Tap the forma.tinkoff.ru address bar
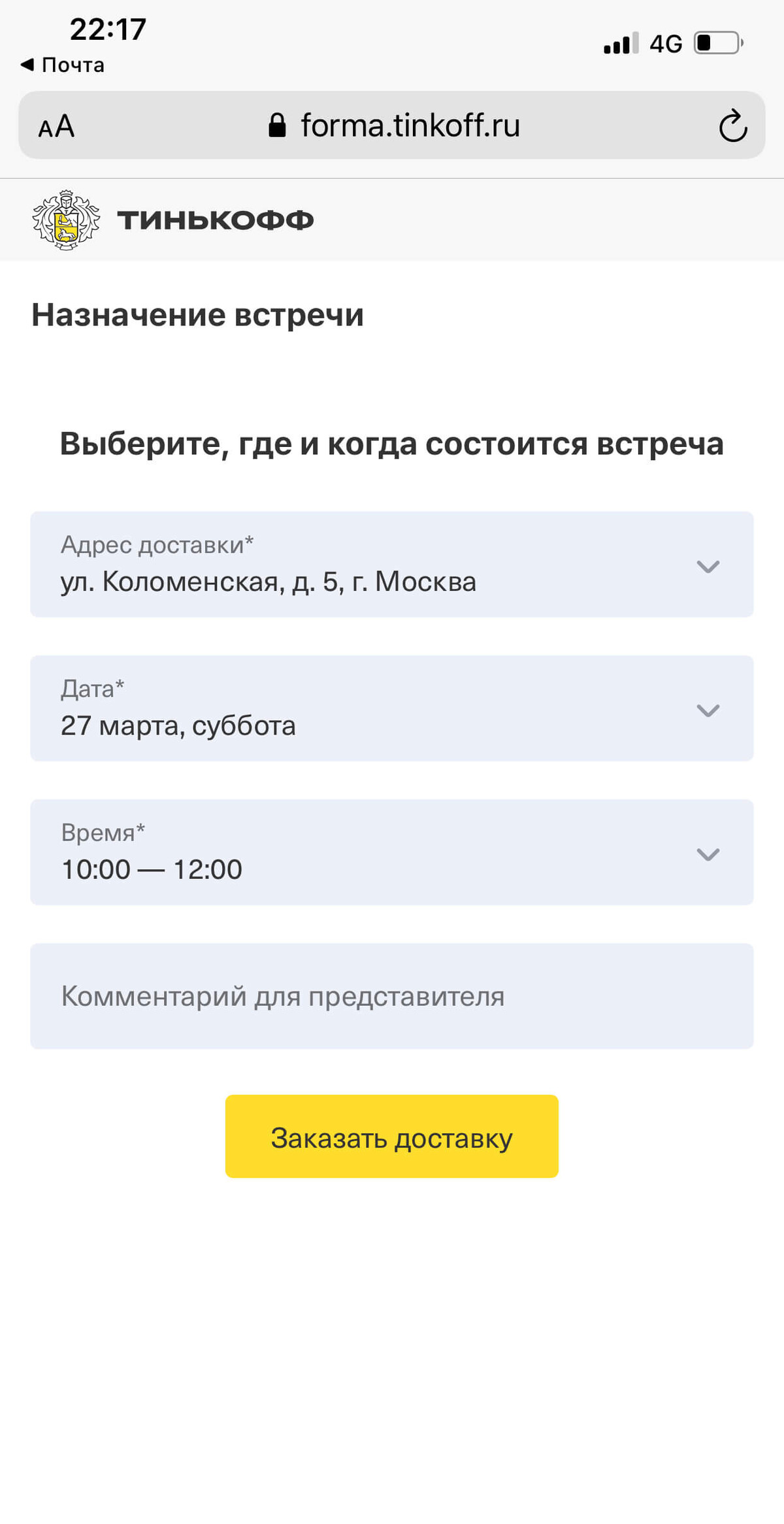This screenshot has height=1524, width=784. click(x=393, y=125)
